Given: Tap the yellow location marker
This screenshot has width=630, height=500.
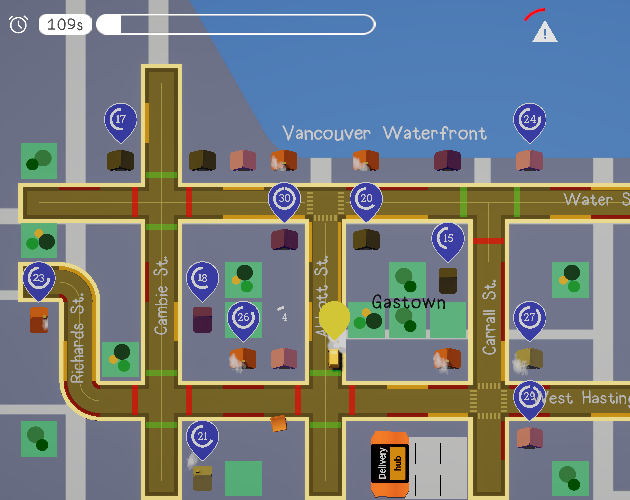Looking at the screenshot, I should (x=334, y=320).
